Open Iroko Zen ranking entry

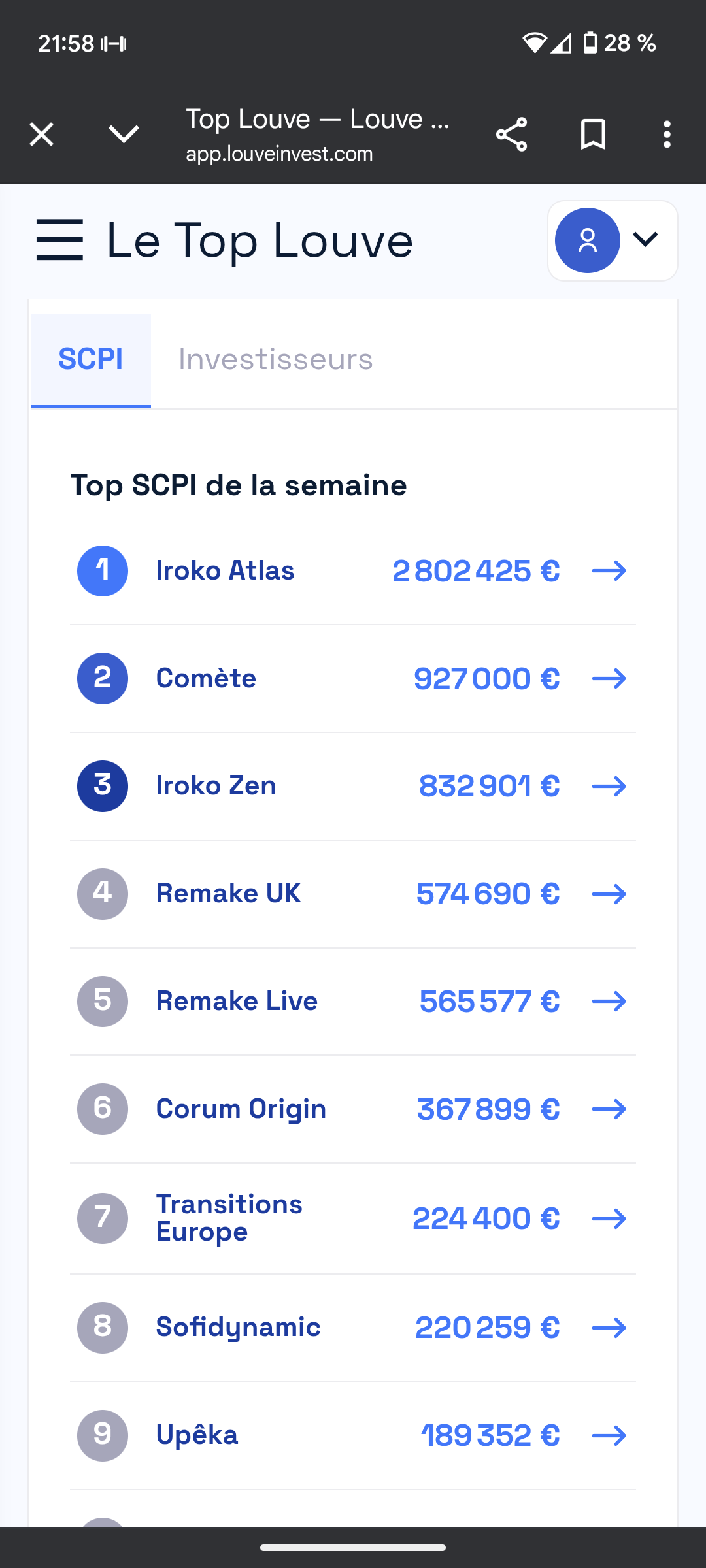353,786
